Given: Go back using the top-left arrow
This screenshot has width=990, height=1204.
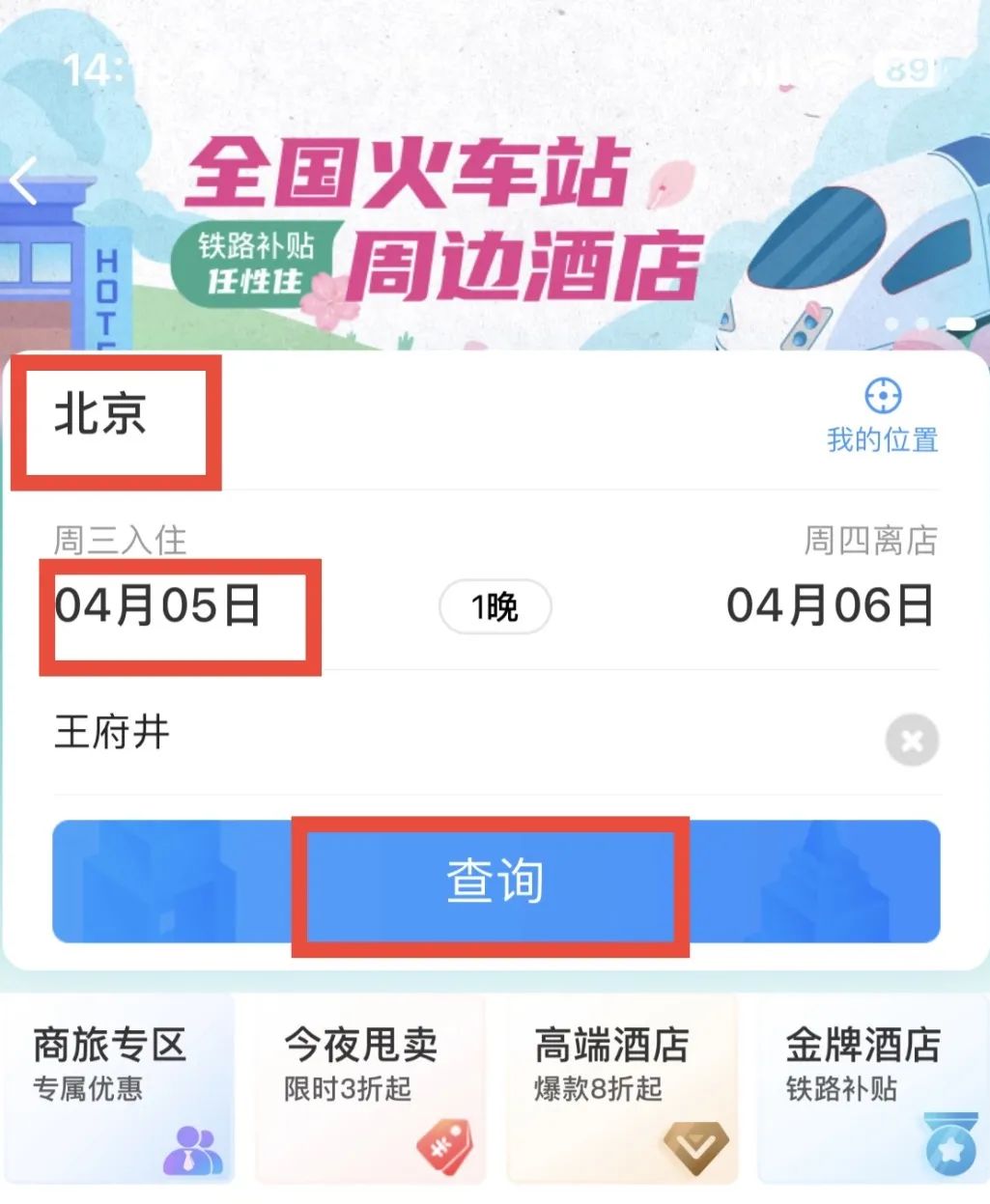Looking at the screenshot, I should 25,181.
